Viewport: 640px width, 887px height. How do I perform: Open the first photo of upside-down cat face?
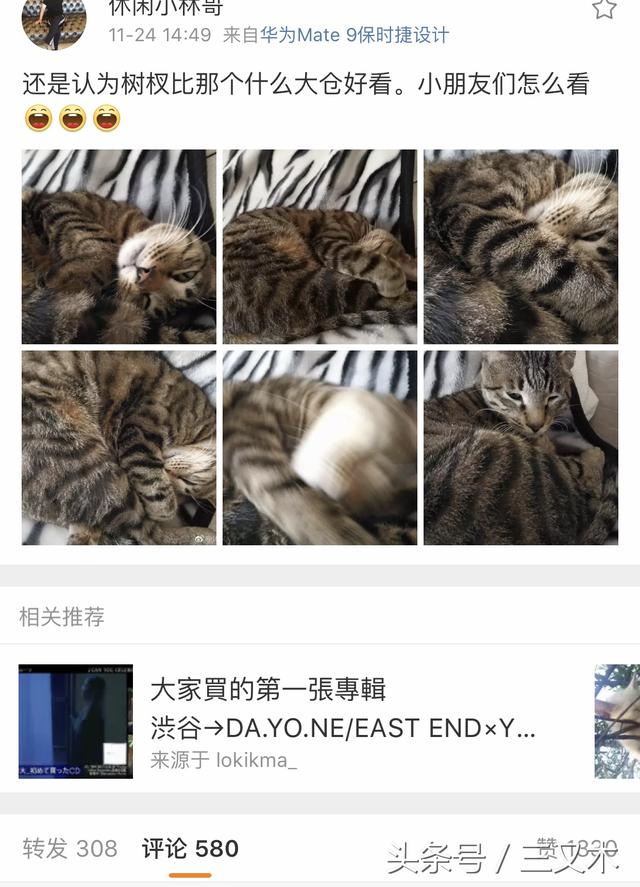click(118, 246)
